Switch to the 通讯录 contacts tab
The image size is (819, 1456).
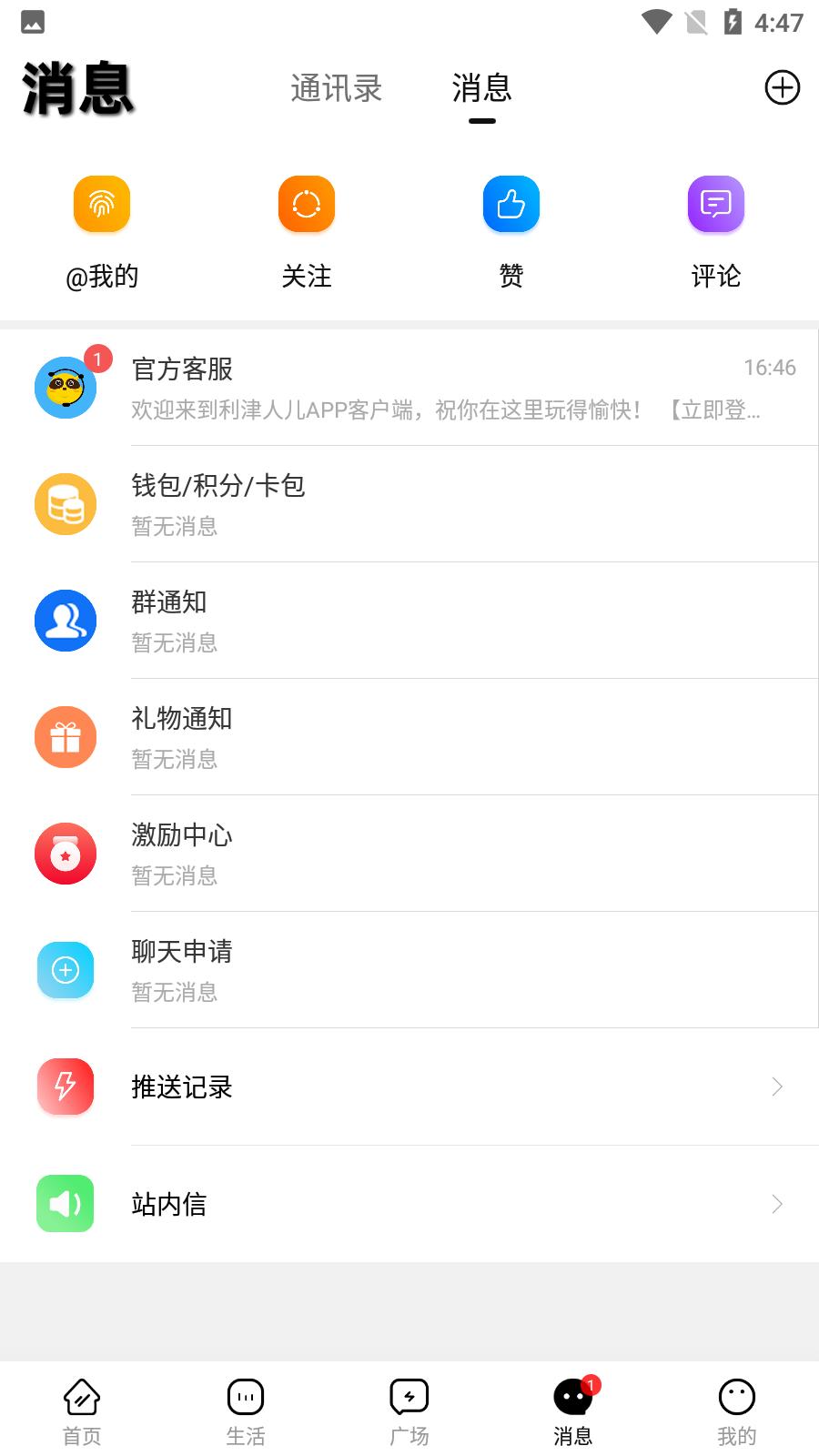tap(336, 88)
